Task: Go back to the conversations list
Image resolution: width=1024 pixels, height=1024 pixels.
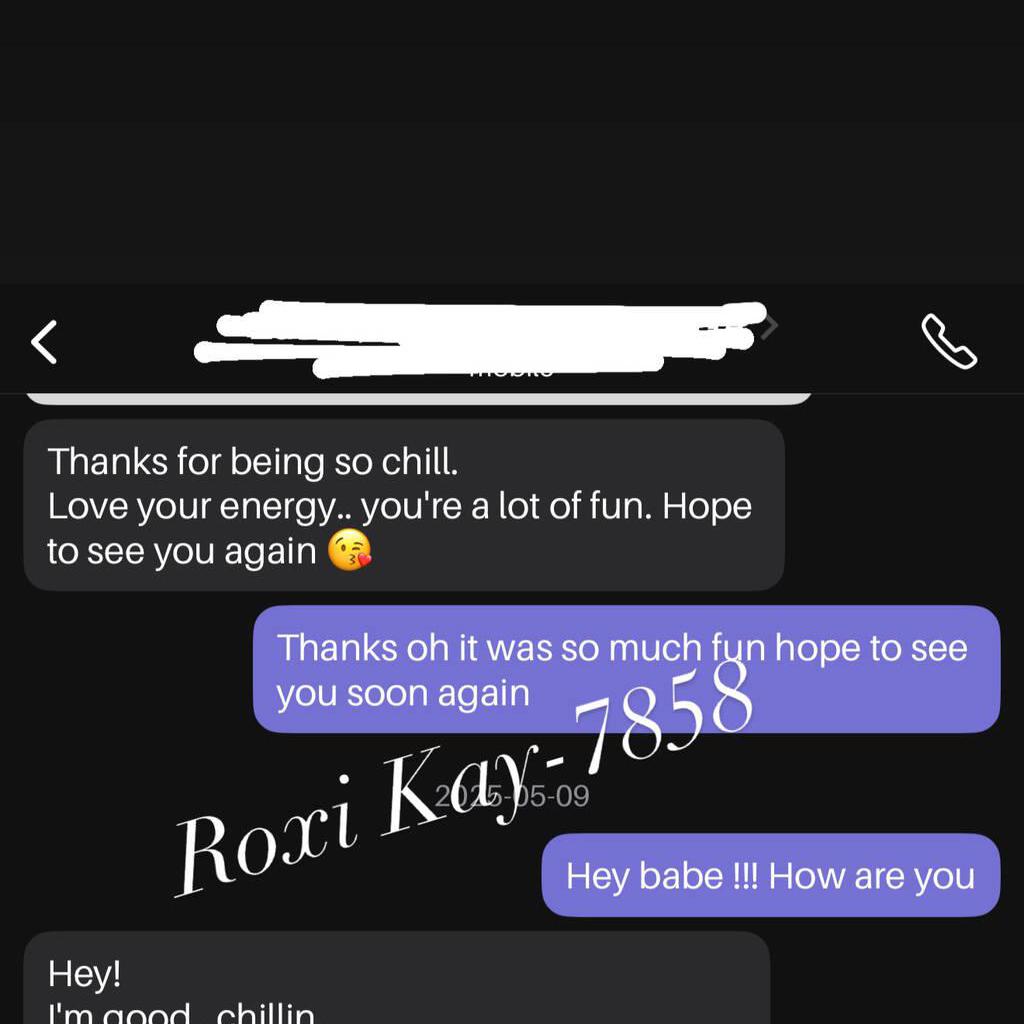Action: pyautogui.click(x=44, y=342)
